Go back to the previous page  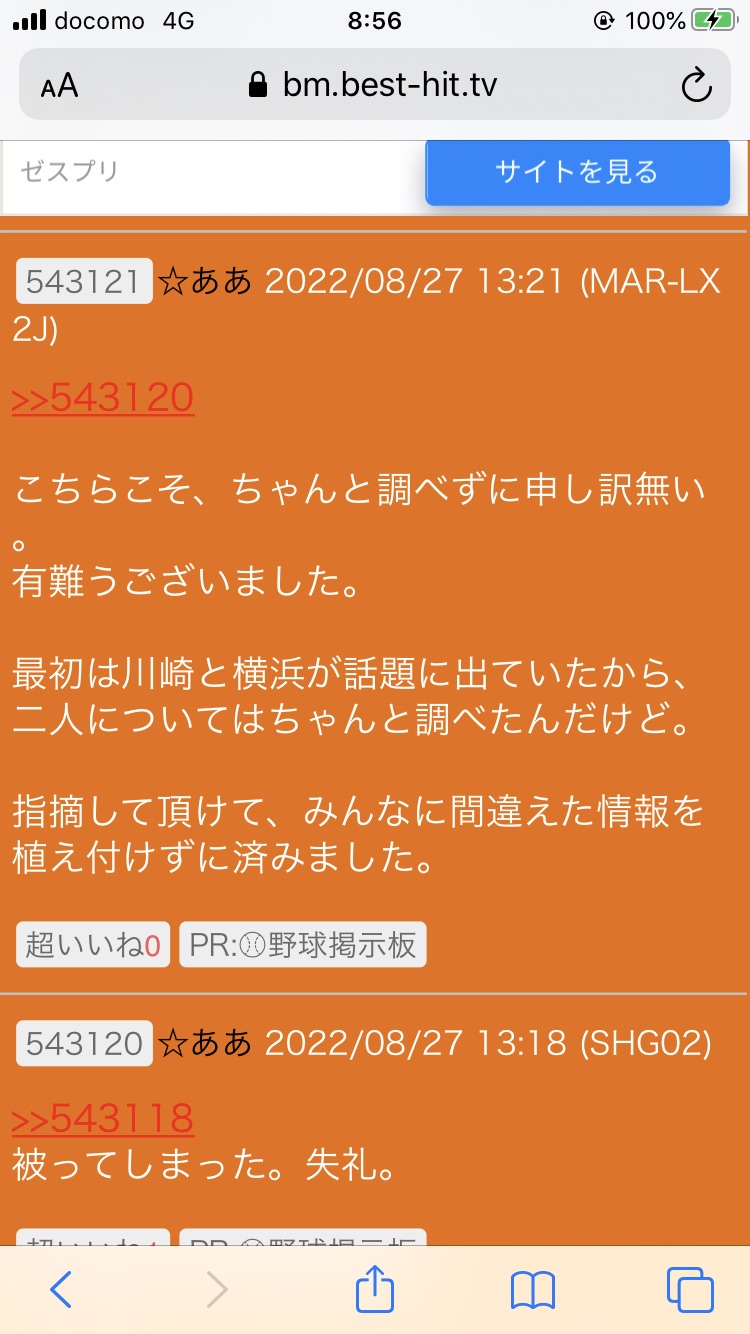pos(61,1289)
